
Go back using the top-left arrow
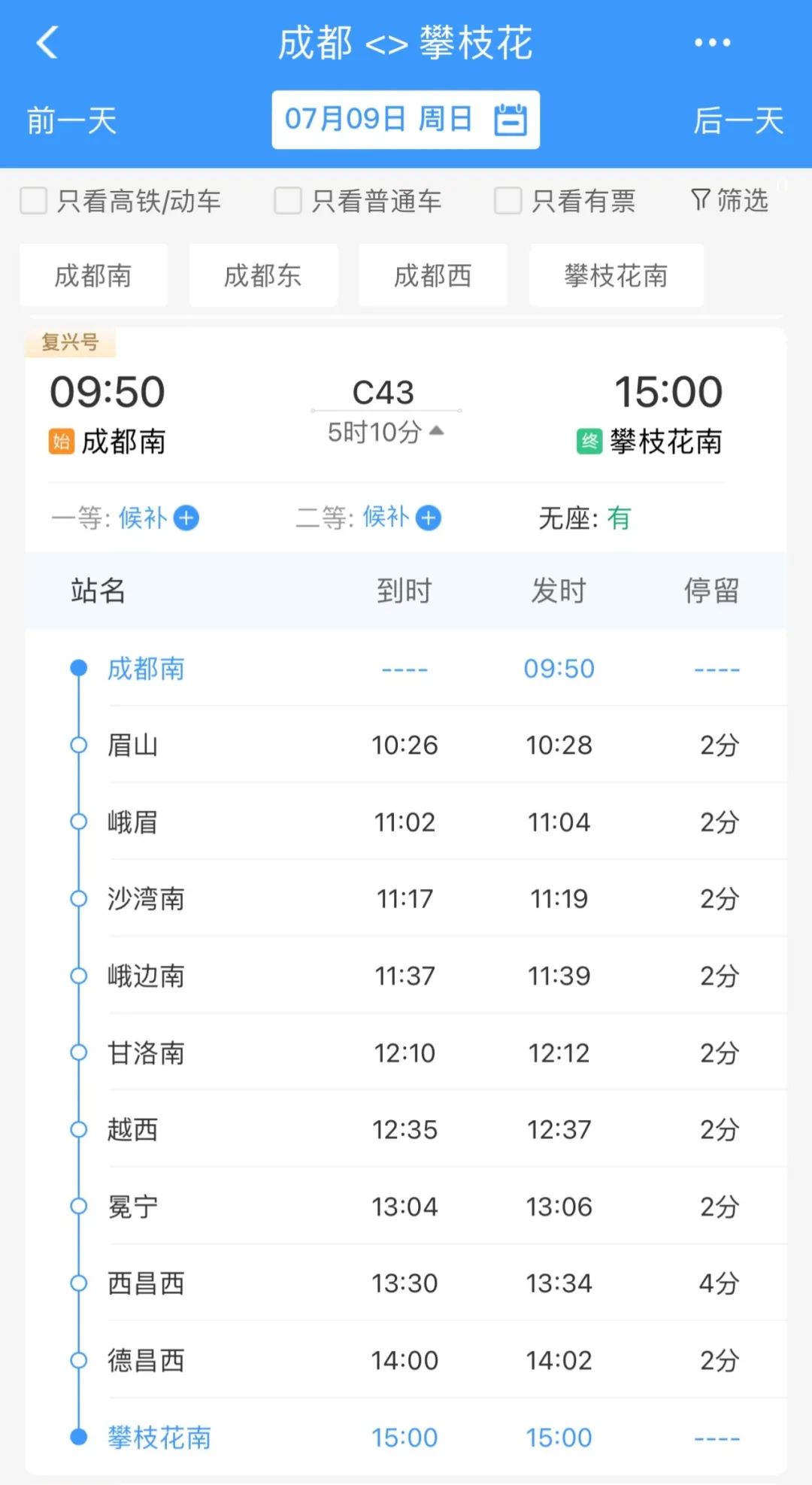[47, 43]
